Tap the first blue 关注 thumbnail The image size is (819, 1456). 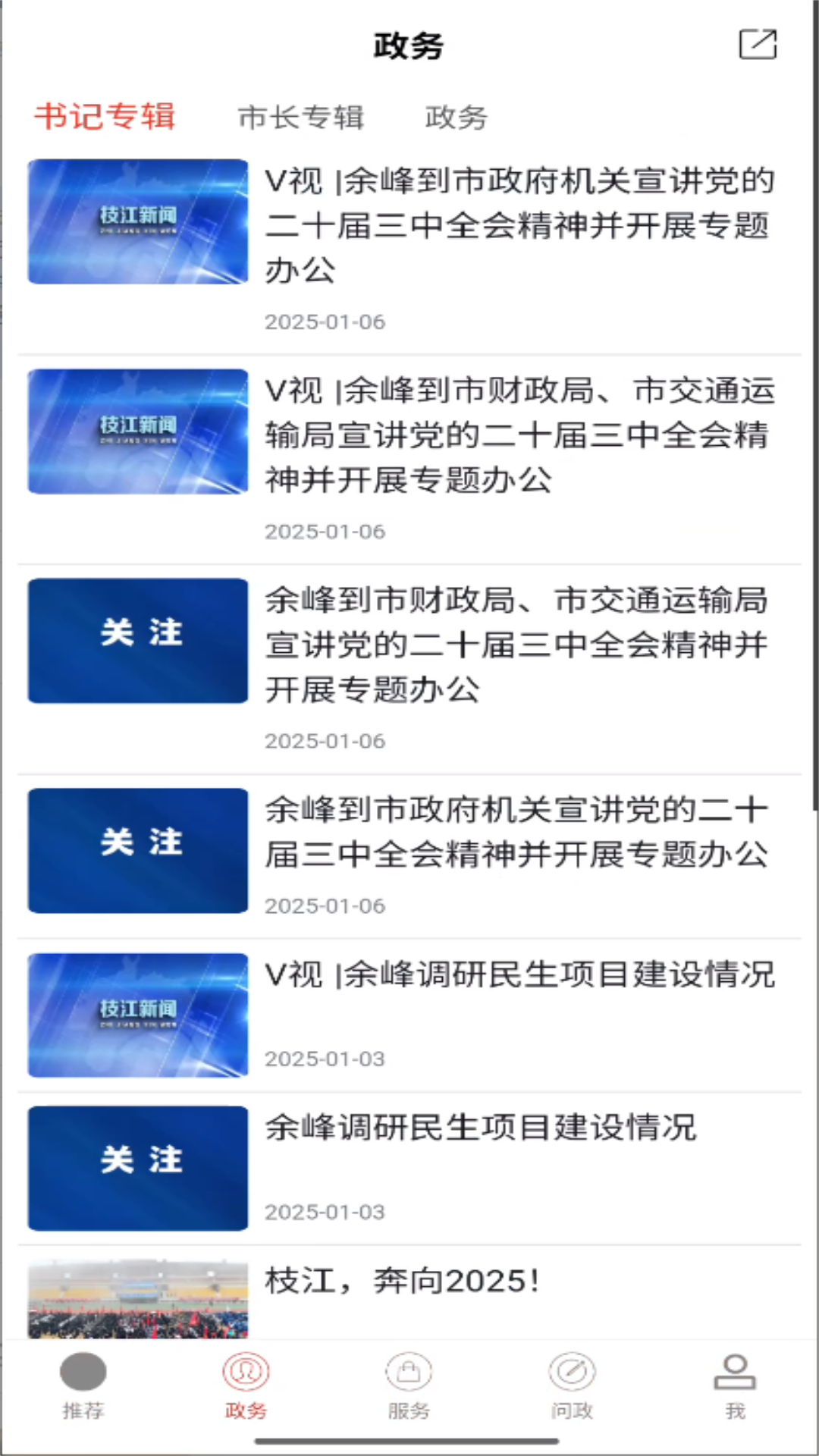137,641
